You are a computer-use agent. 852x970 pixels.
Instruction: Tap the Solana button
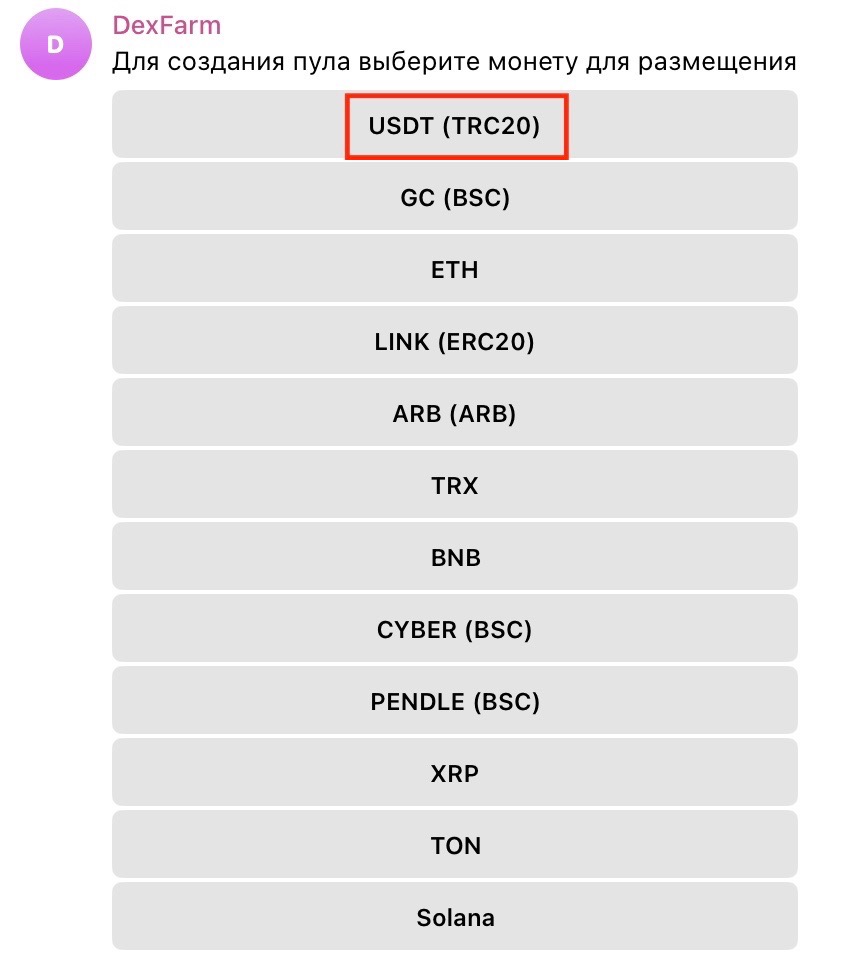[455, 917]
